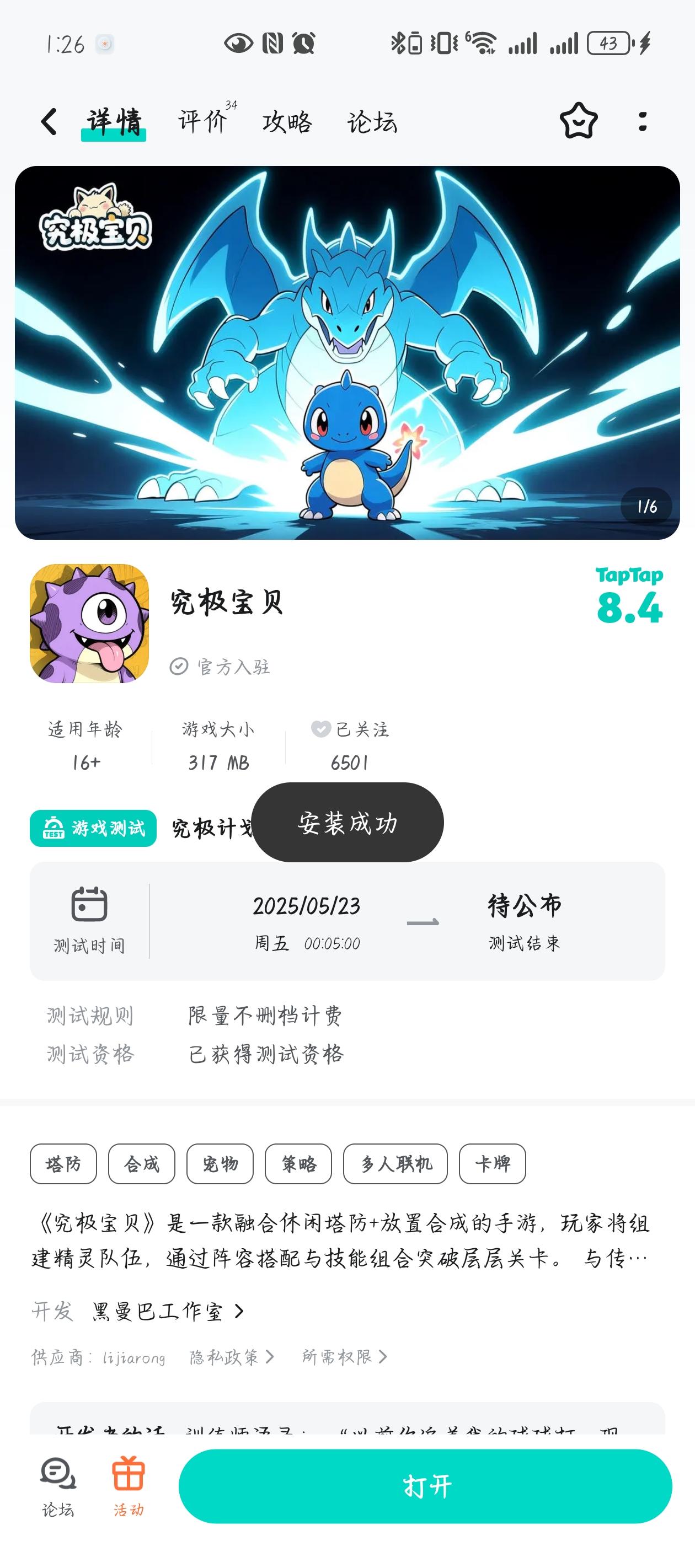
Task: Select the 合成 tag
Action: (142, 1163)
